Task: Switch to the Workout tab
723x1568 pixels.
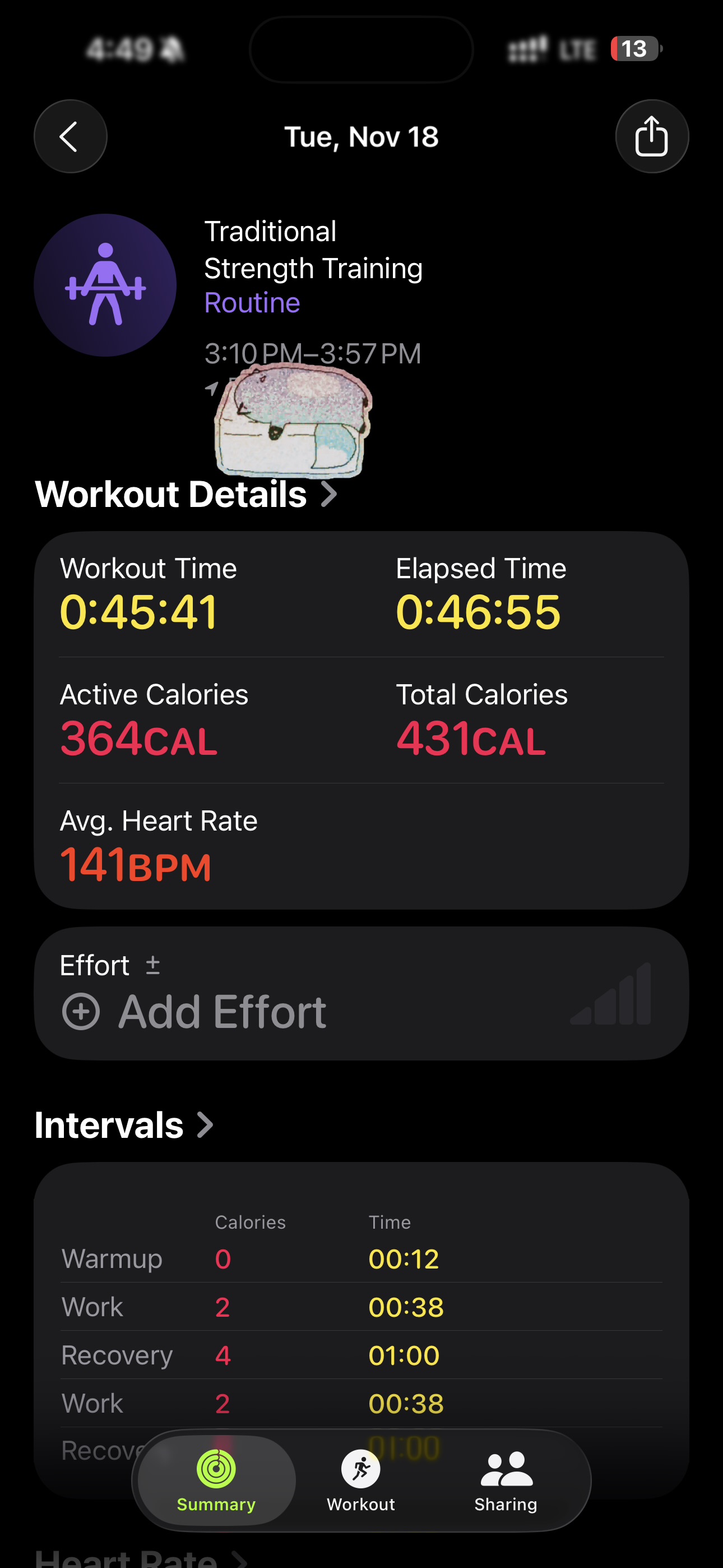Action: click(361, 1480)
